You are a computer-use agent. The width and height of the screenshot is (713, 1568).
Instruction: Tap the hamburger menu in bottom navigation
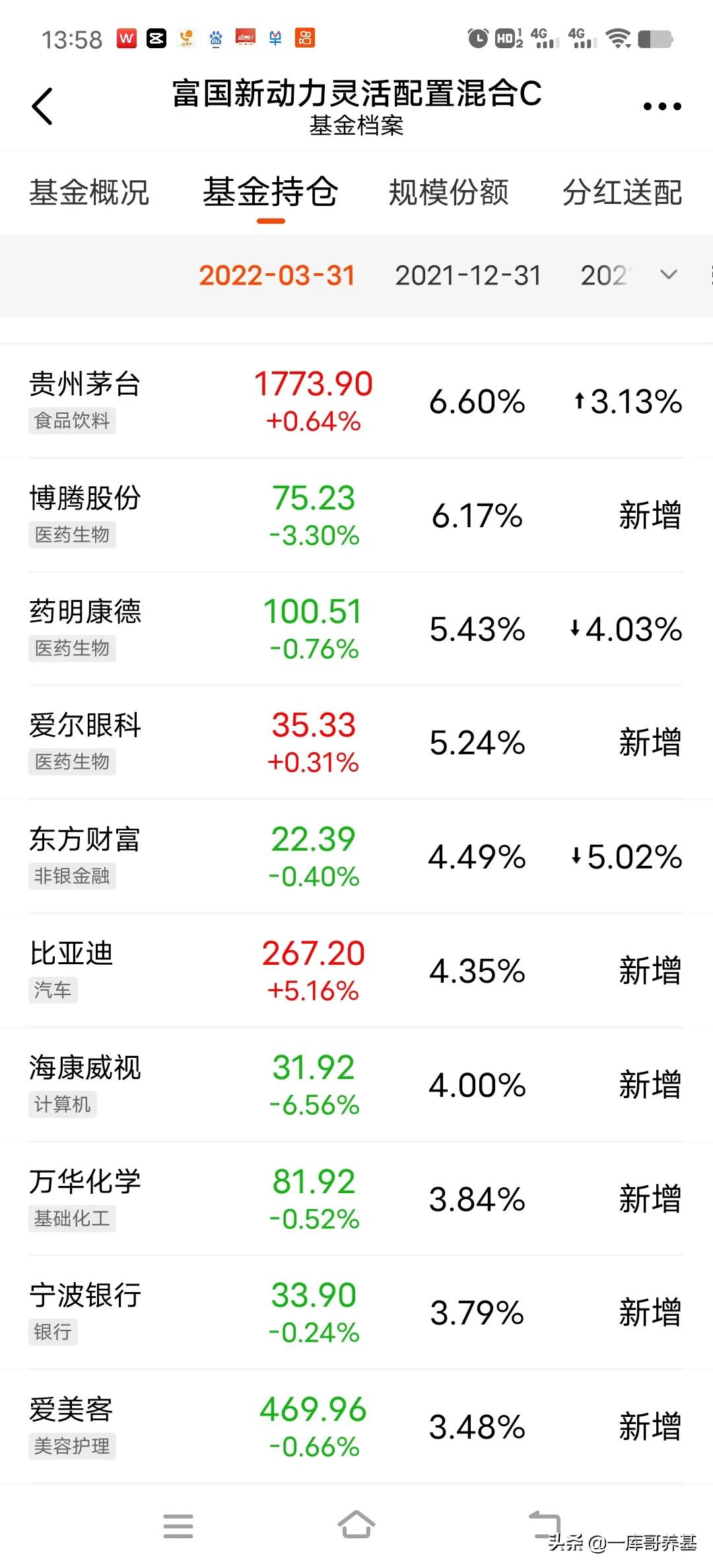click(x=178, y=1525)
